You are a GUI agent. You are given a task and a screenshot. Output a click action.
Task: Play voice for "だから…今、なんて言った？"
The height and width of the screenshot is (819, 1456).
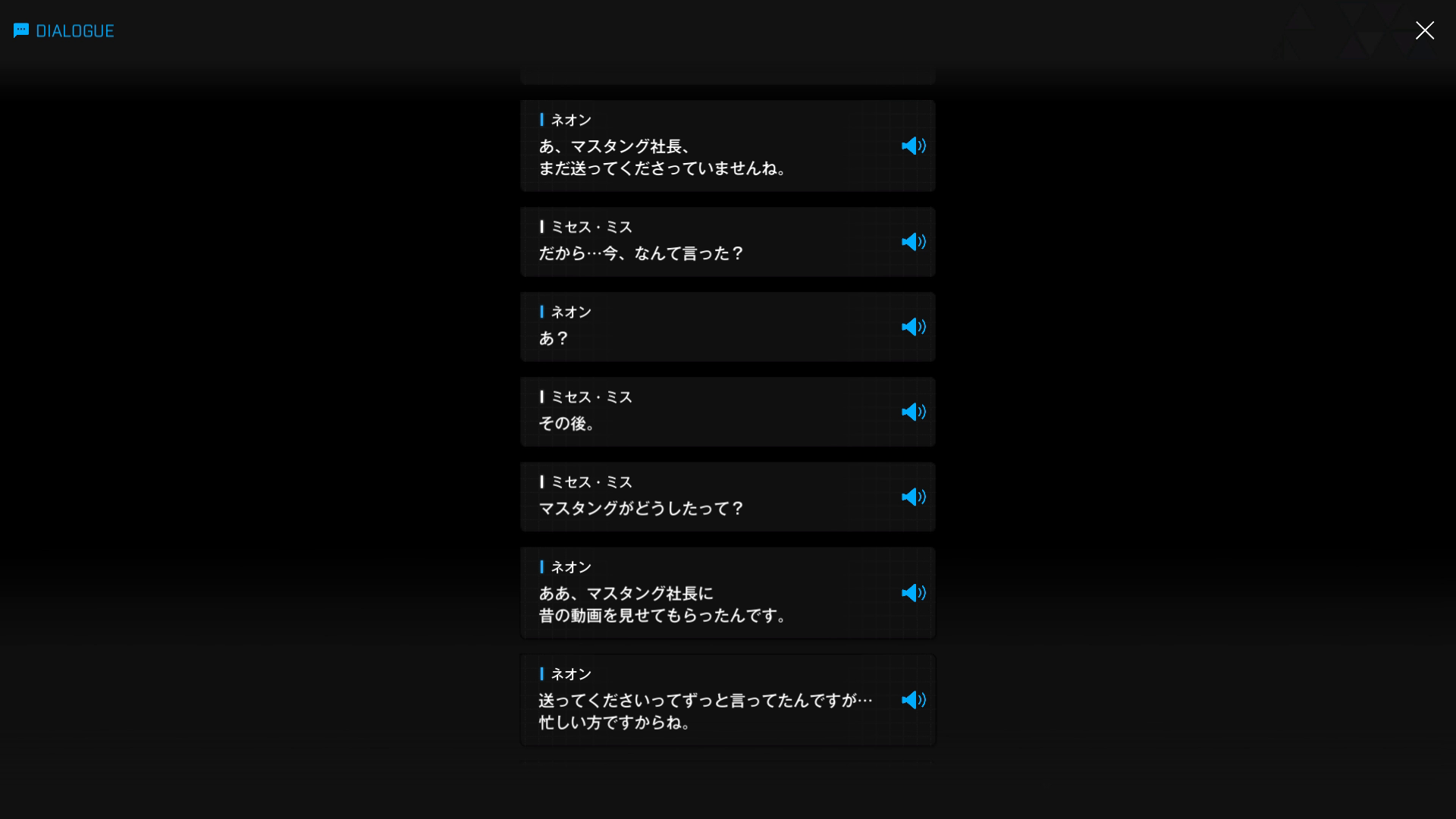point(913,242)
